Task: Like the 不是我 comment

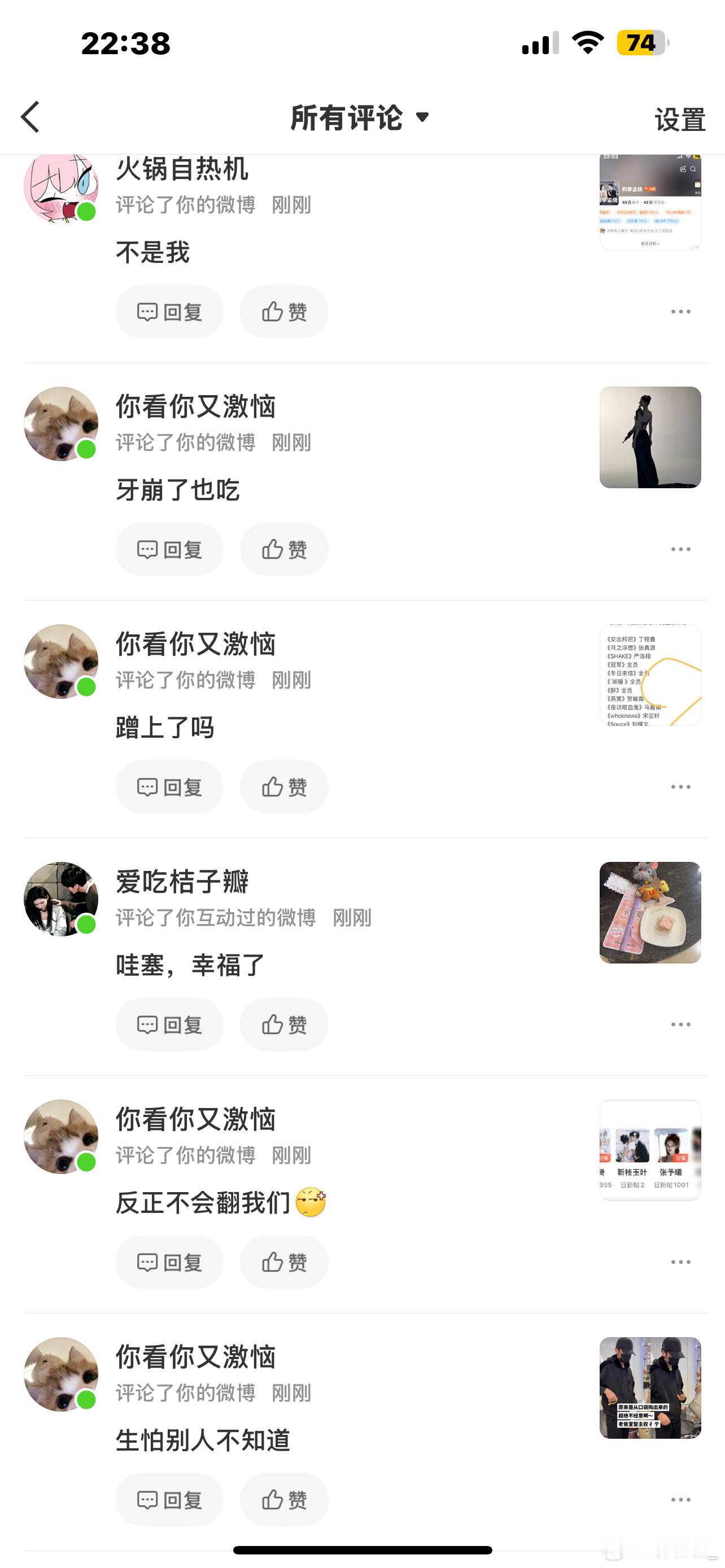Action: coord(283,311)
